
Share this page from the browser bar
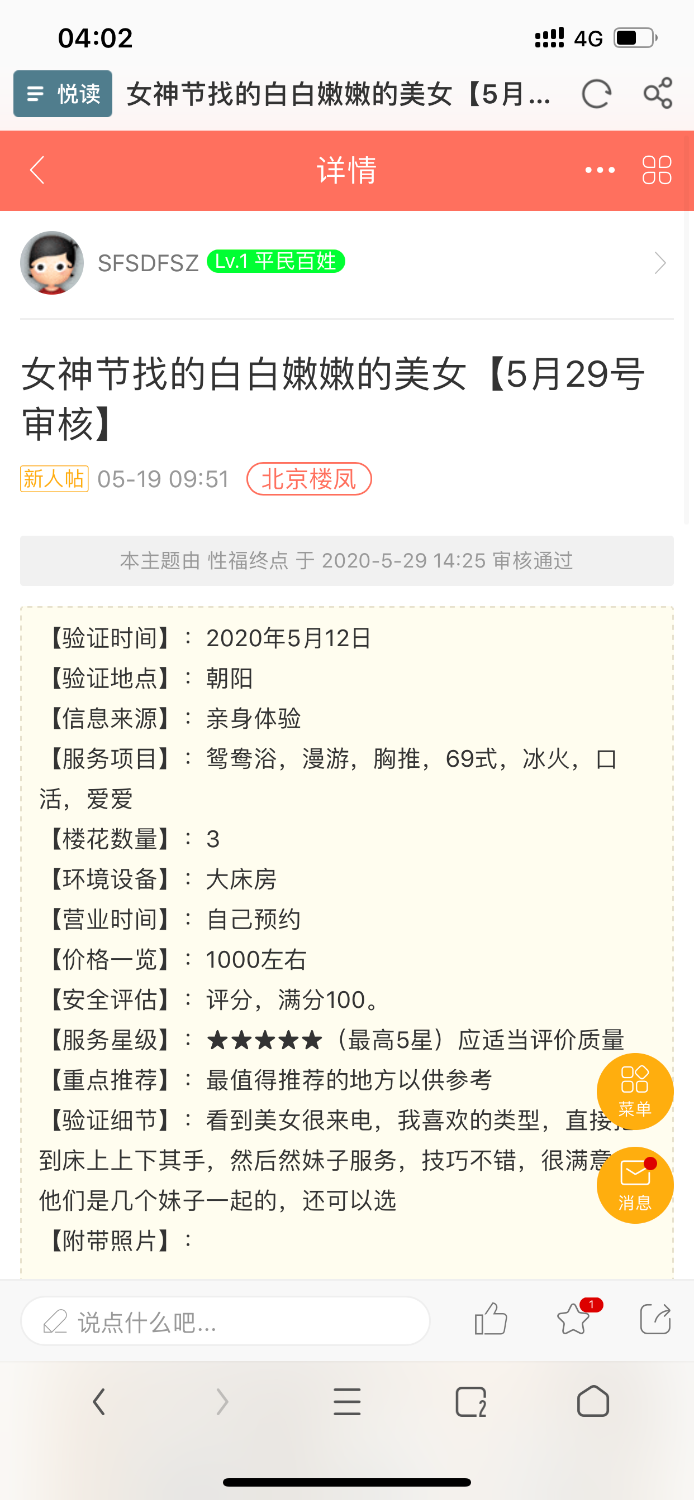(x=657, y=94)
